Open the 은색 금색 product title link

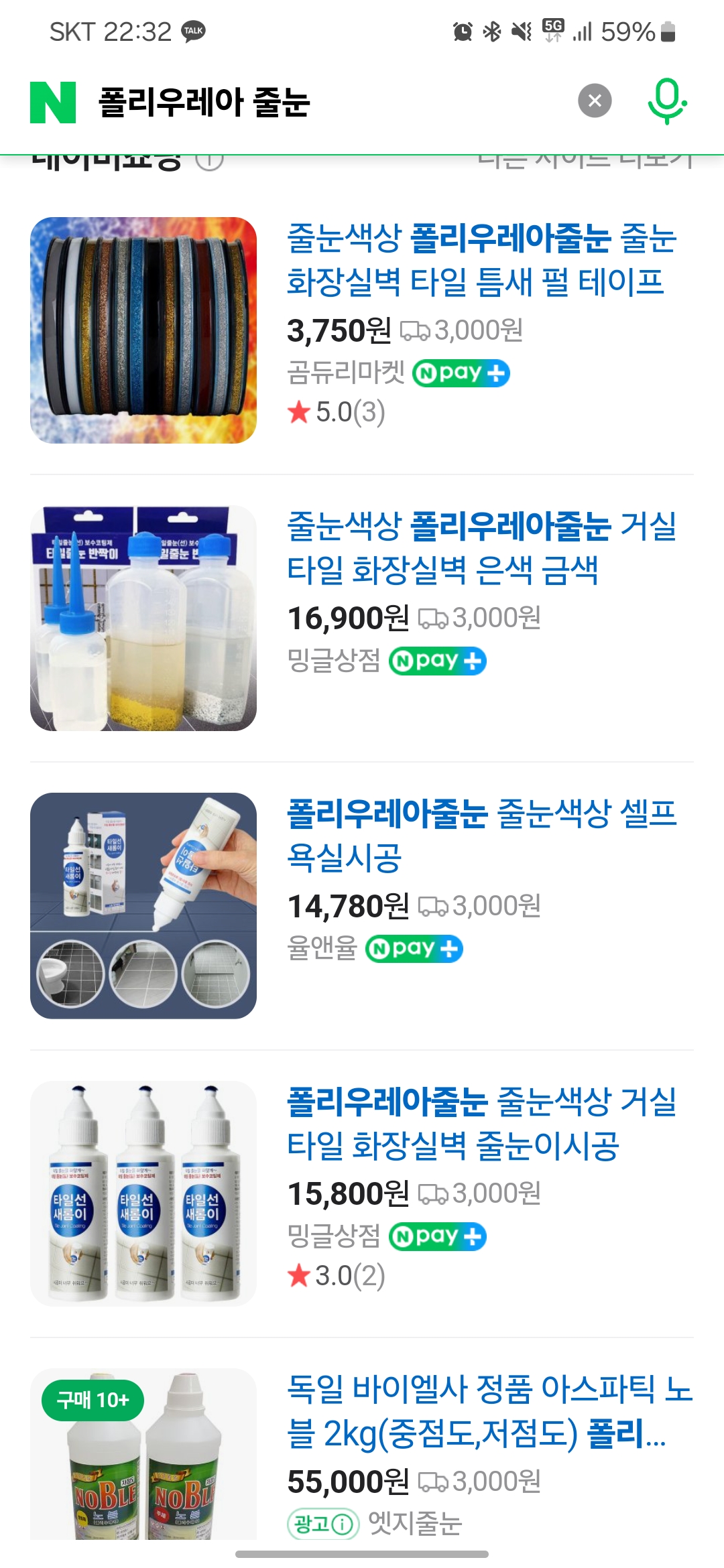(481, 547)
